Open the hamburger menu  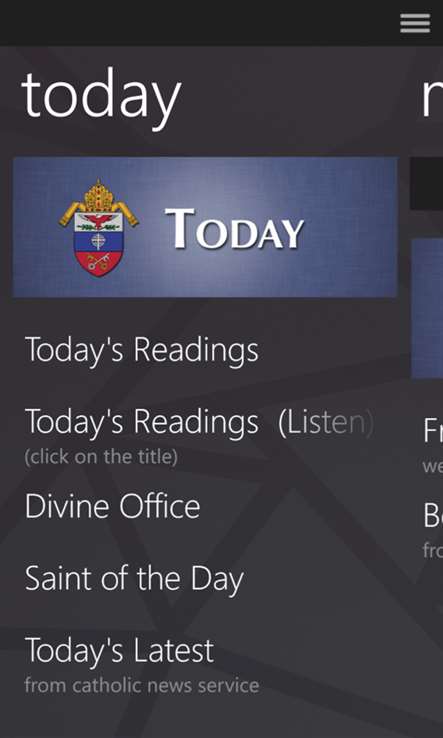pos(415,23)
